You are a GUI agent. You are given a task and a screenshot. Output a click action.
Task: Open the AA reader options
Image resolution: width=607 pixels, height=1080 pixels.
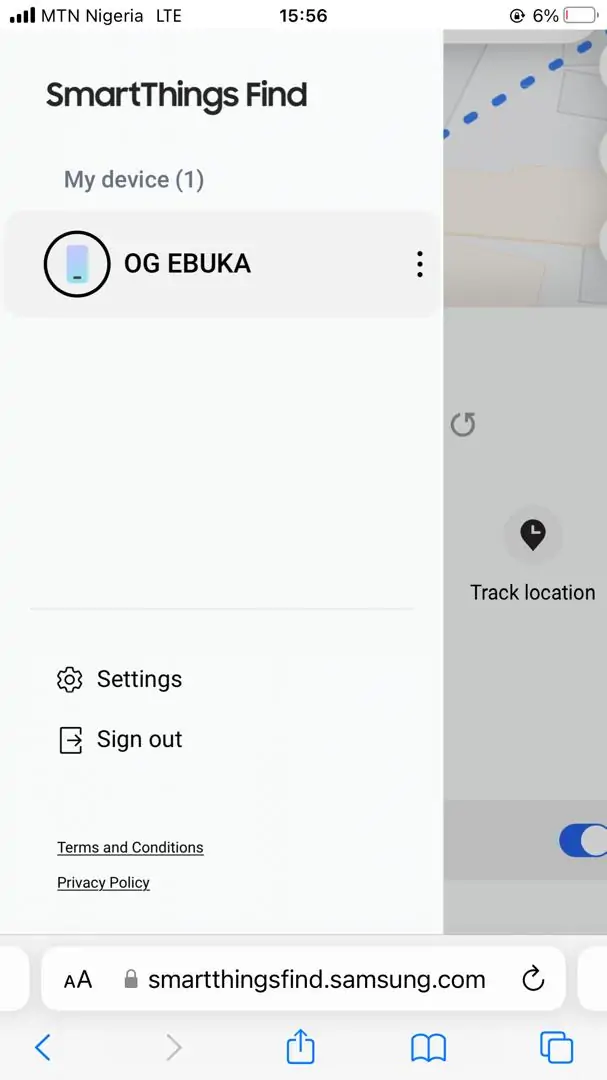coord(78,979)
